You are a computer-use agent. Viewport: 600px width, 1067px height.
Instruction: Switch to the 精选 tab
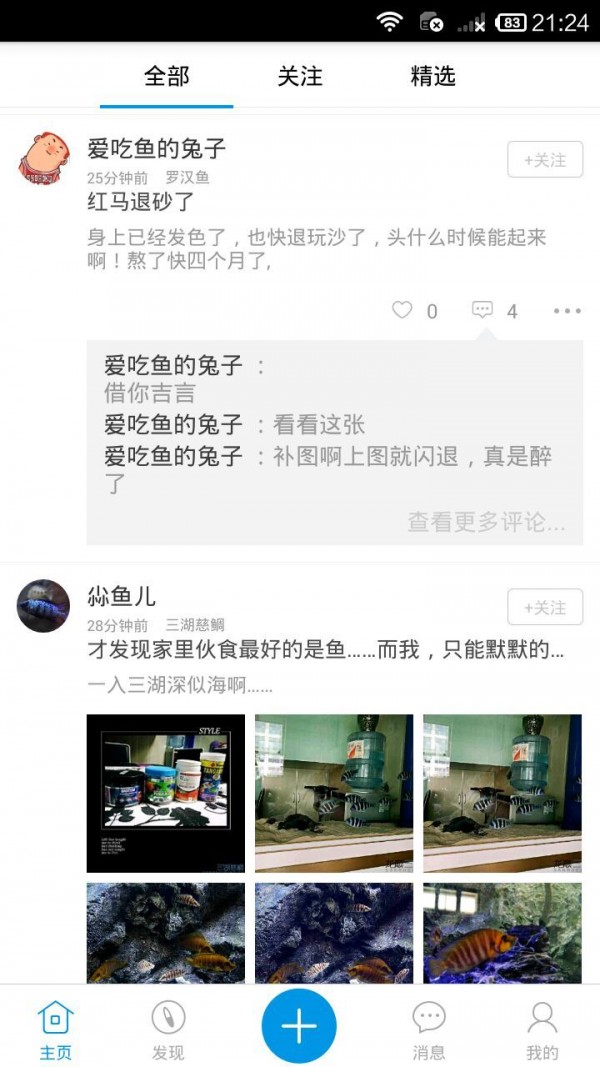(x=433, y=76)
